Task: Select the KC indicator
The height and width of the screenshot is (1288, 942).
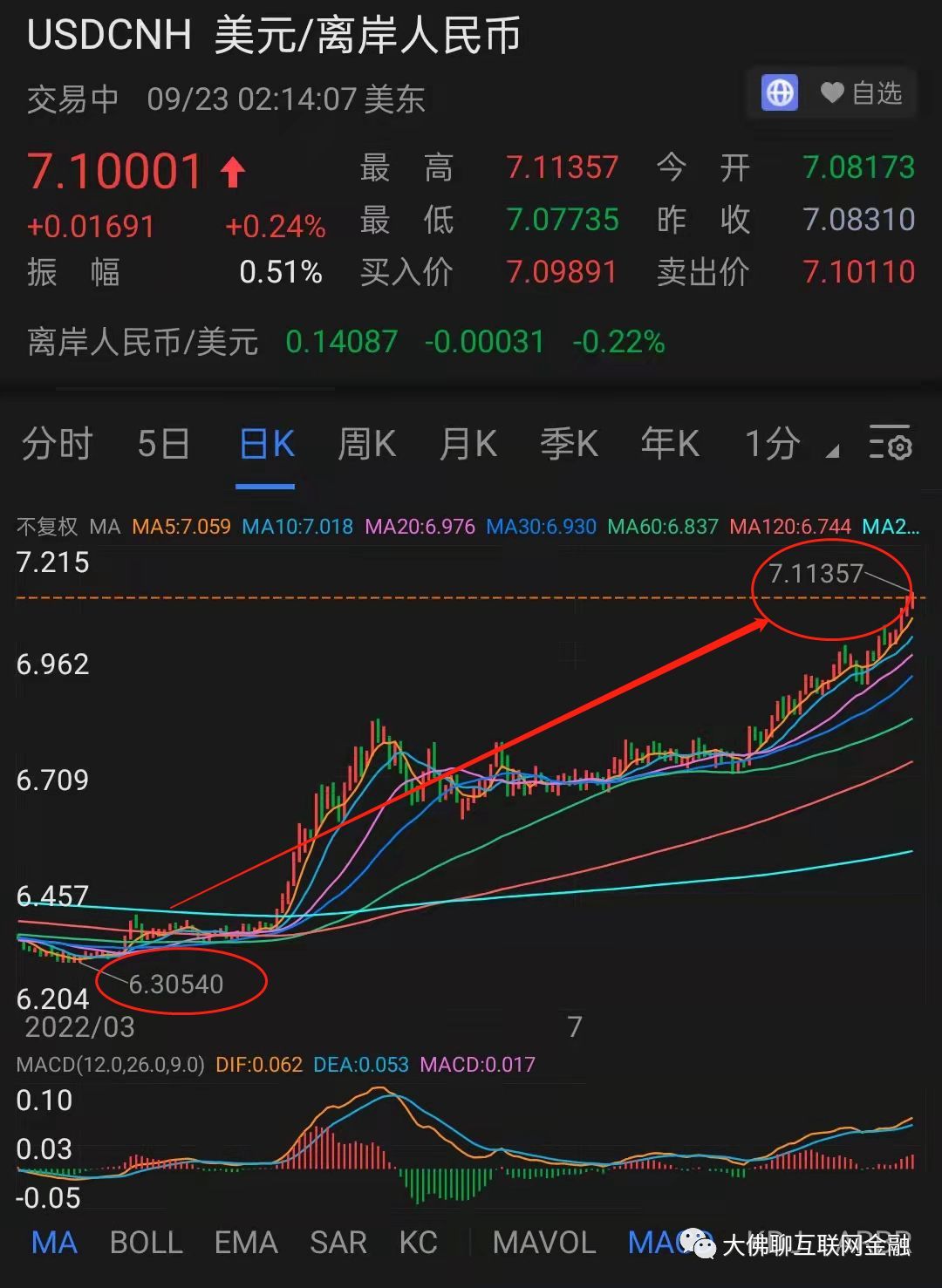Action: (x=419, y=1242)
